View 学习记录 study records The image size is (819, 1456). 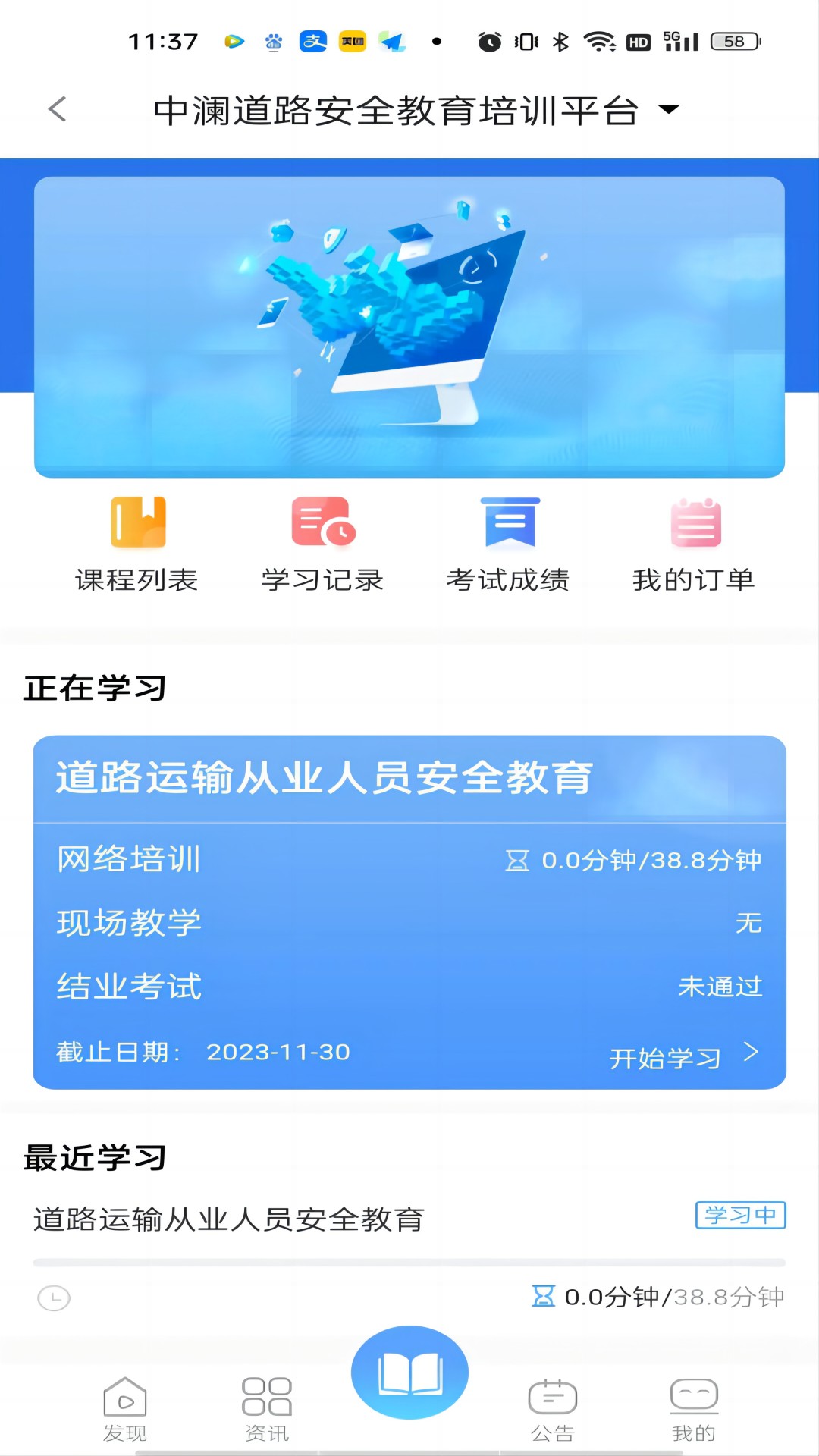[x=323, y=543]
